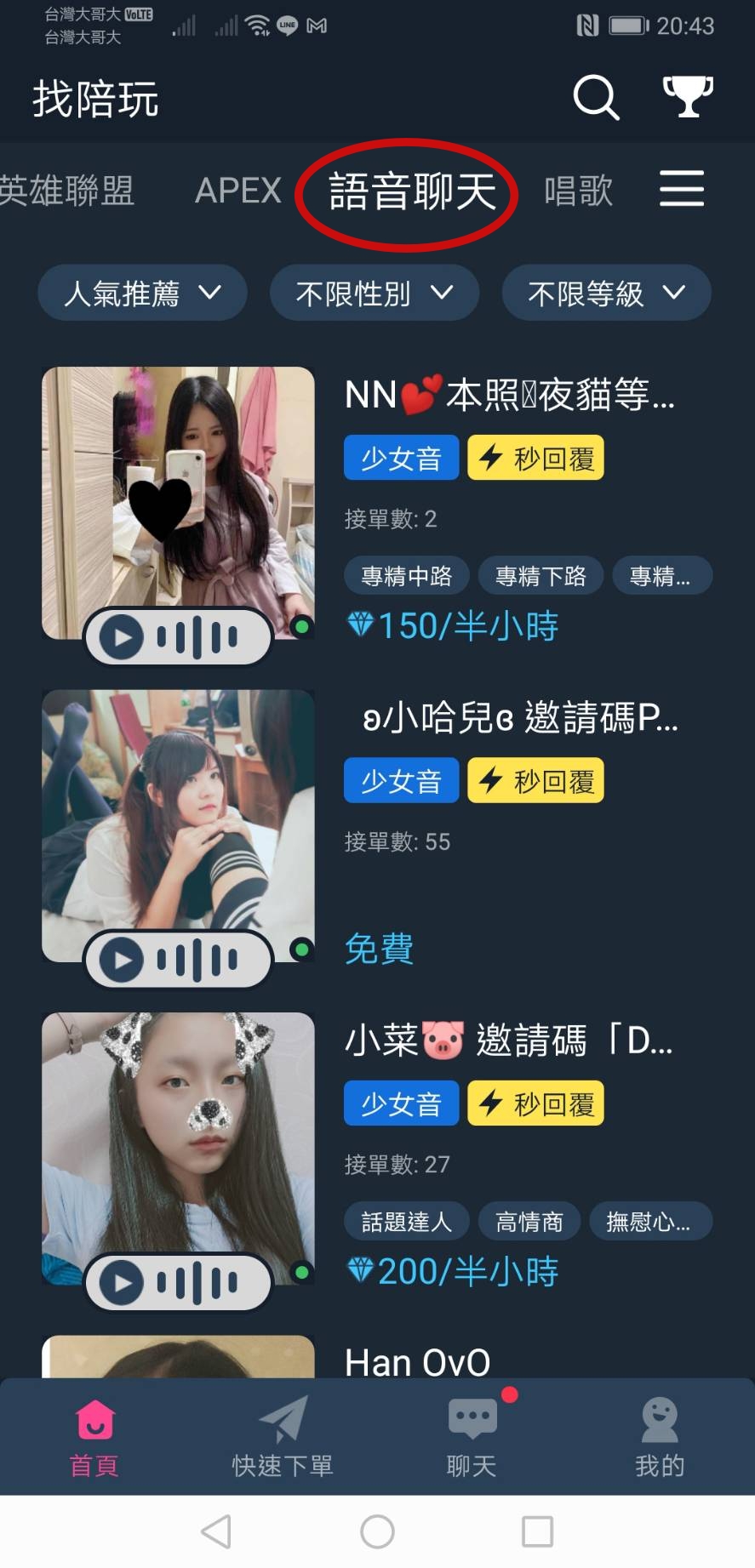Open the trophy leaderboard icon
The width and height of the screenshot is (755, 1568).
pos(688,96)
